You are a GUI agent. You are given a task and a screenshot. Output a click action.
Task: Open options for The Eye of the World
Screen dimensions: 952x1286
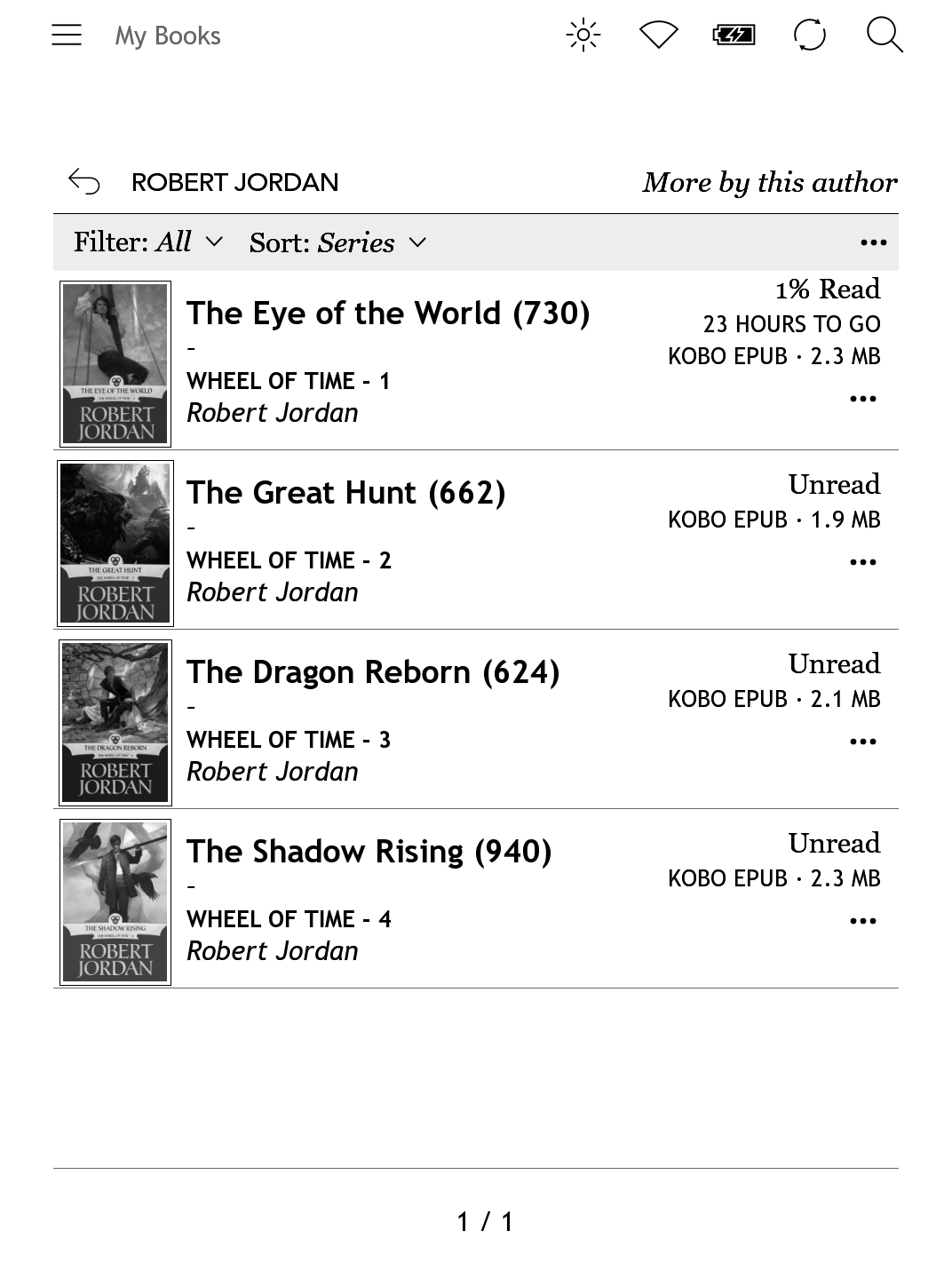pyautogui.click(x=862, y=399)
